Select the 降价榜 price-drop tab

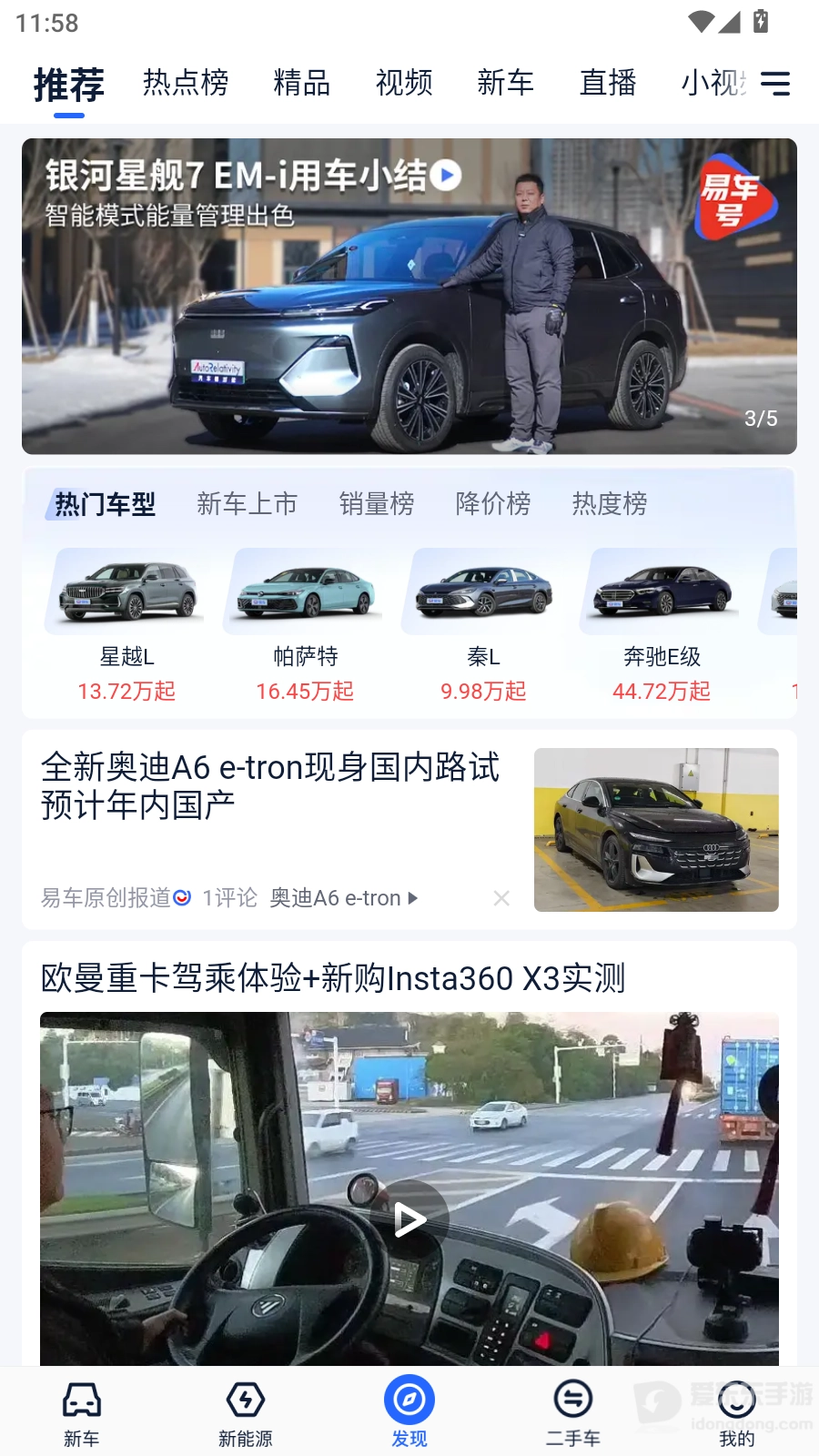coord(492,504)
